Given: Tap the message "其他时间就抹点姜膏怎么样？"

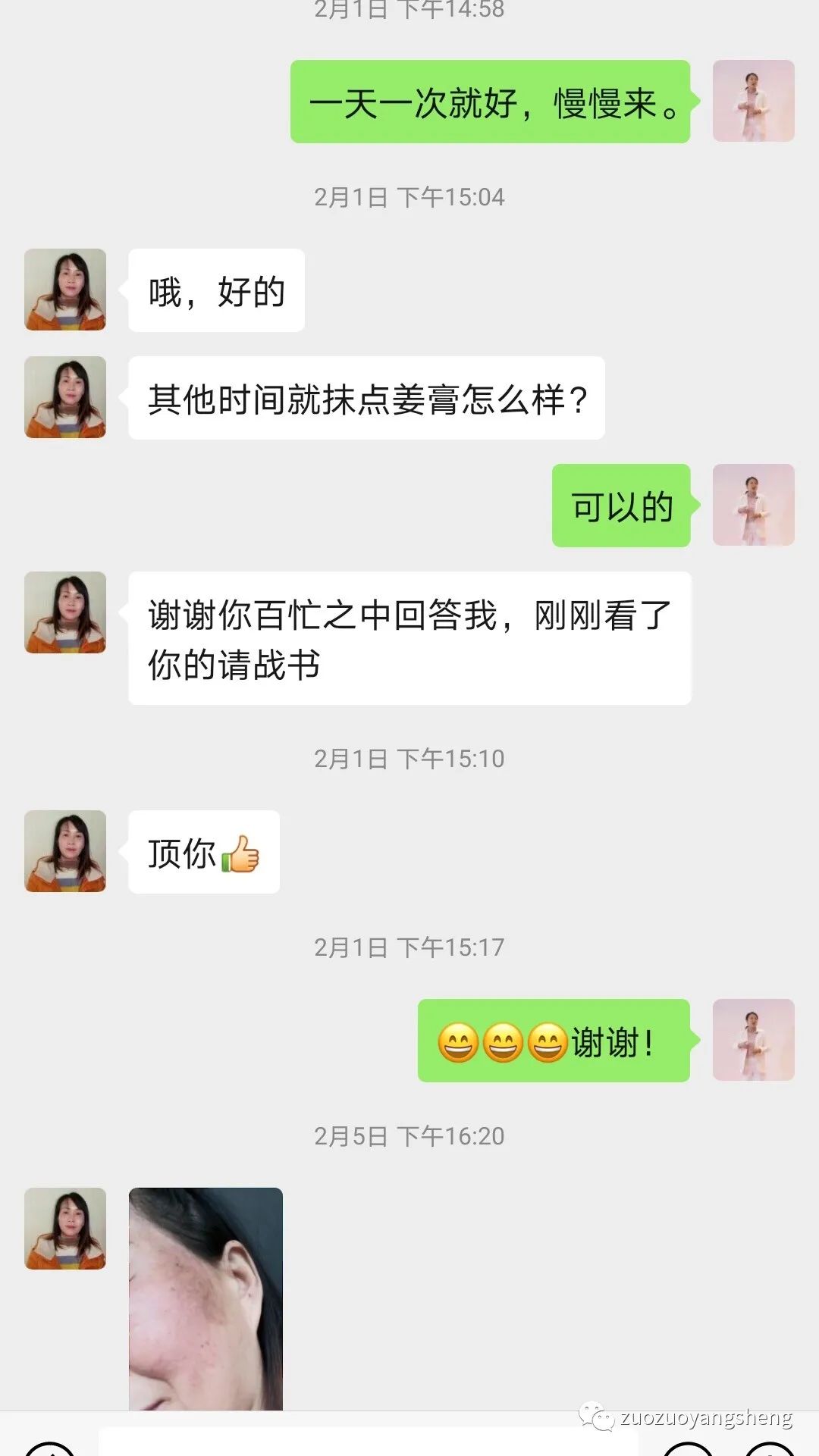Looking at the screenshot, I should coord(366,398).
